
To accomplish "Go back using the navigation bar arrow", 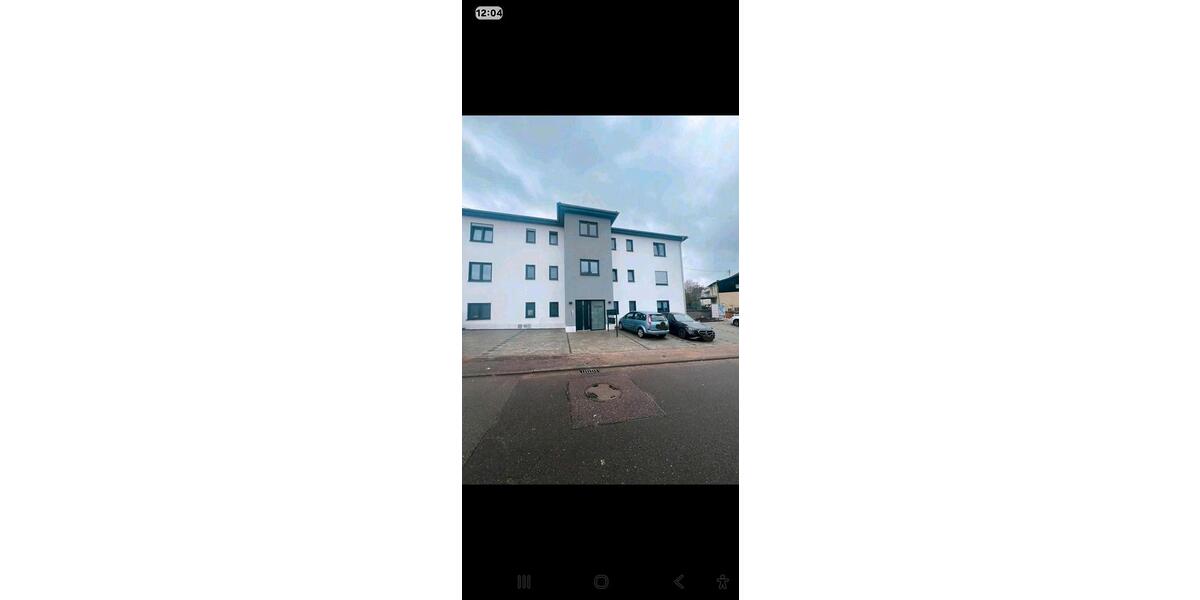I will point(678,581).
